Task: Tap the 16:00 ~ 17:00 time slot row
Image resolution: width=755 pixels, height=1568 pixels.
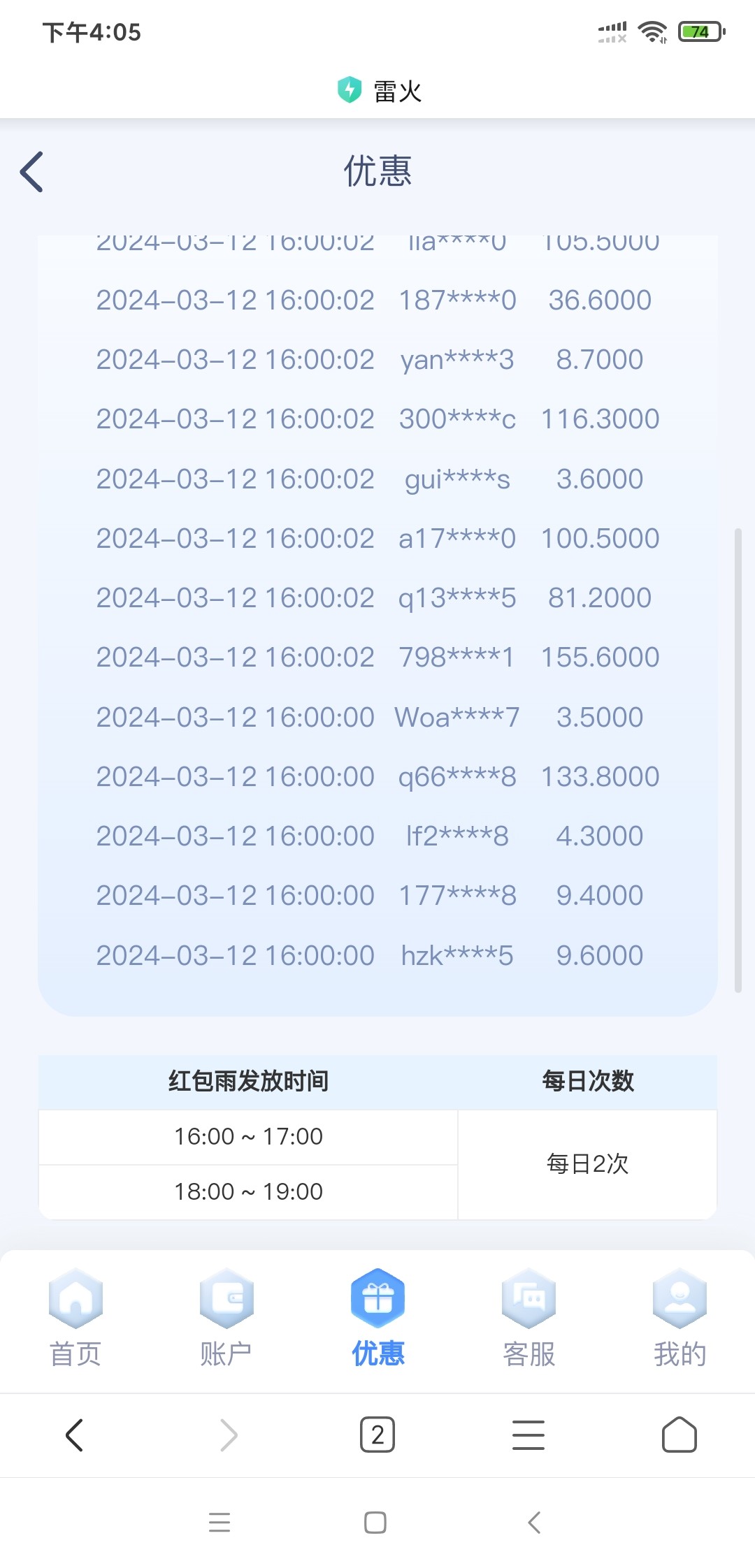Action: click(x=249, y=1136)
